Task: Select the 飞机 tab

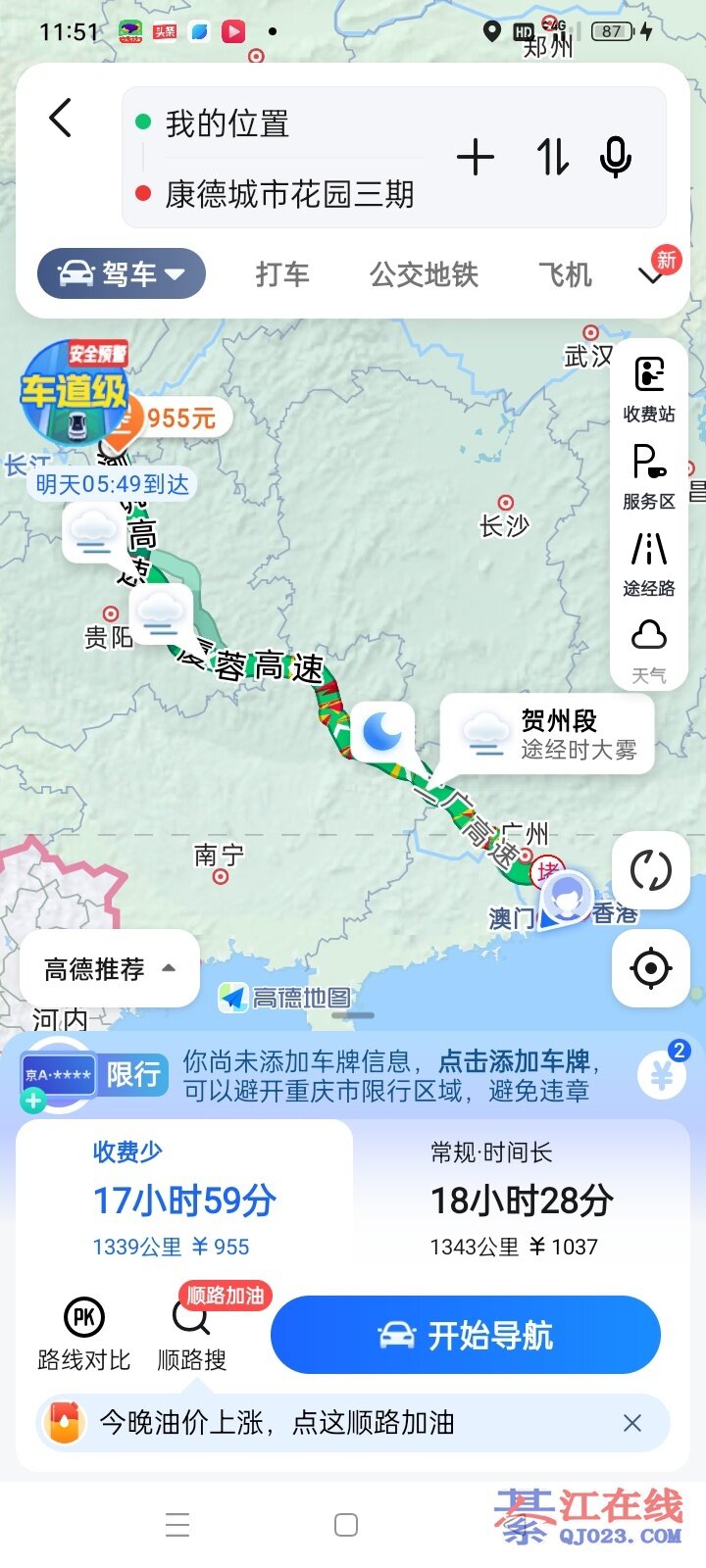Action: click(565, 274)
